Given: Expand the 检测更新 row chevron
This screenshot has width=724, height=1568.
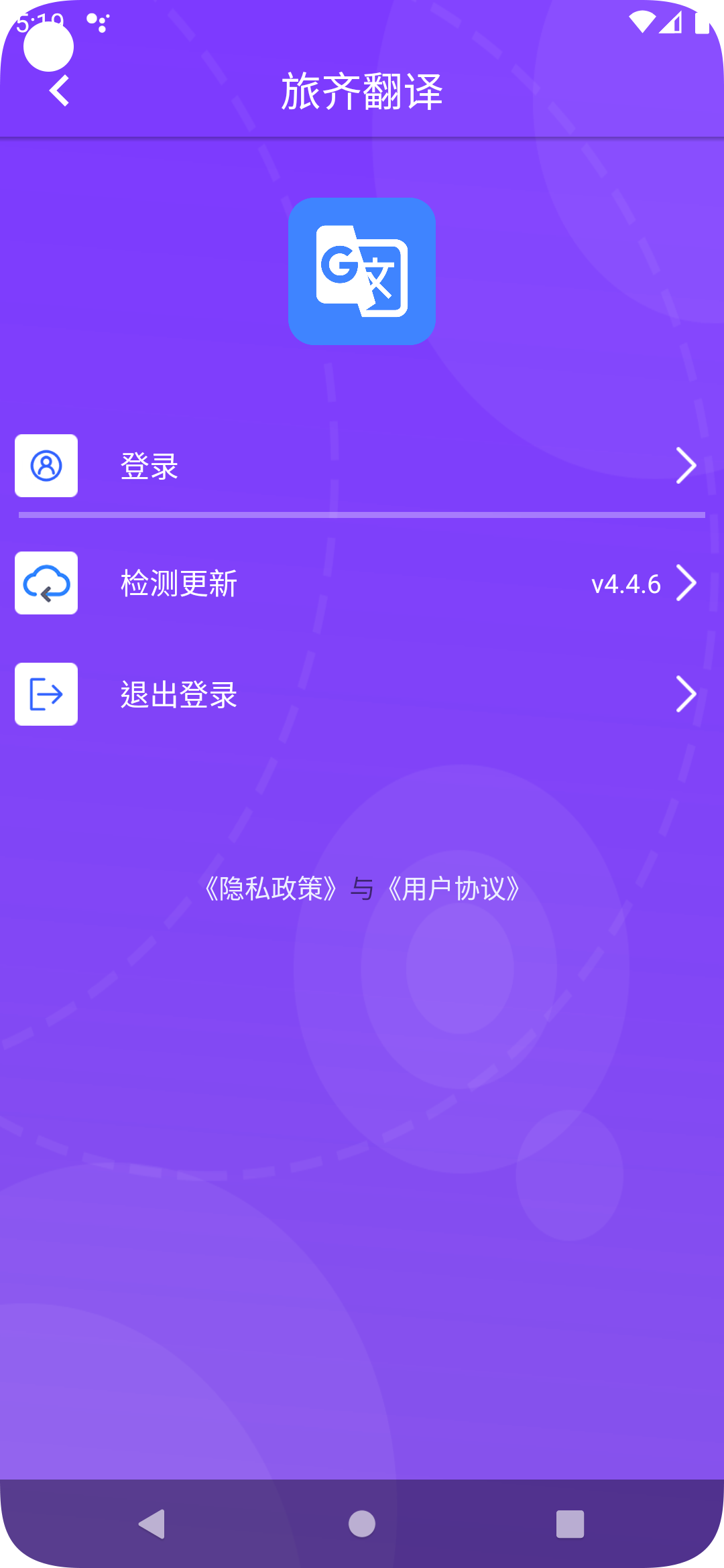Looking at the screenshot, I should pyautogui.click(x=686, y=583).
